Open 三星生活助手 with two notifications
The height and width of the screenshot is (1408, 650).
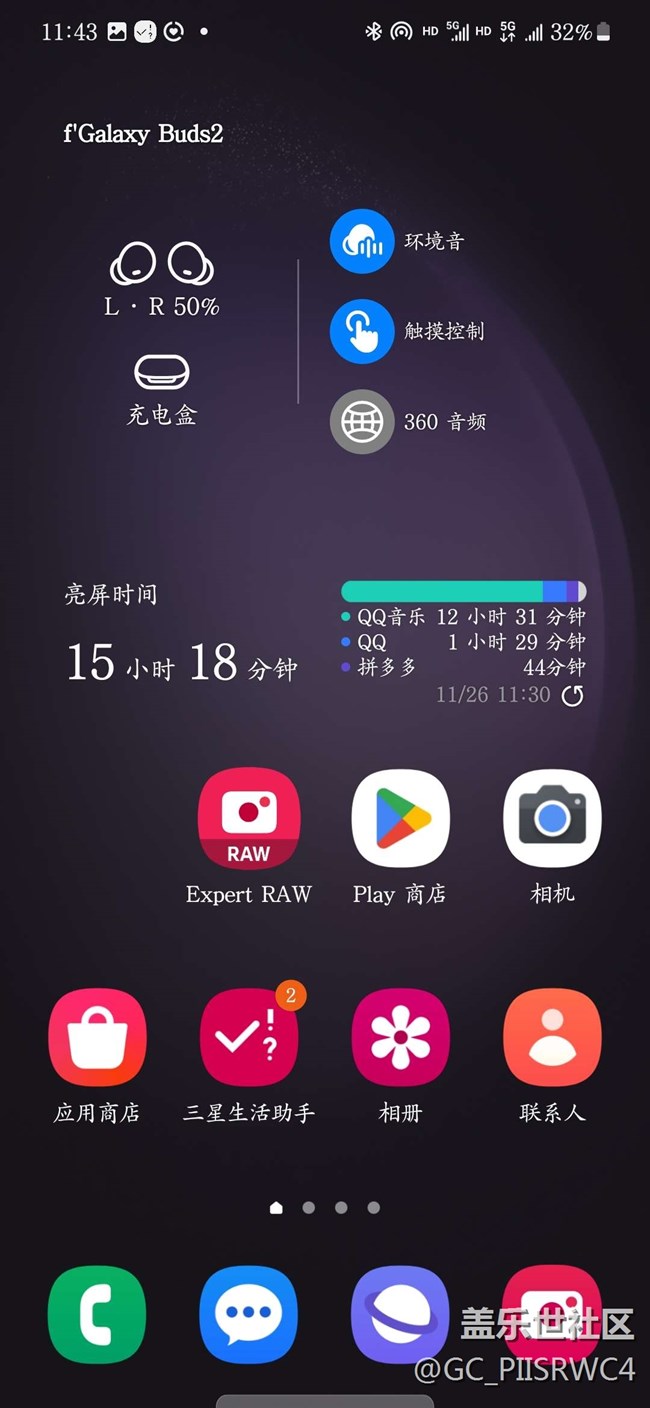249,1038
